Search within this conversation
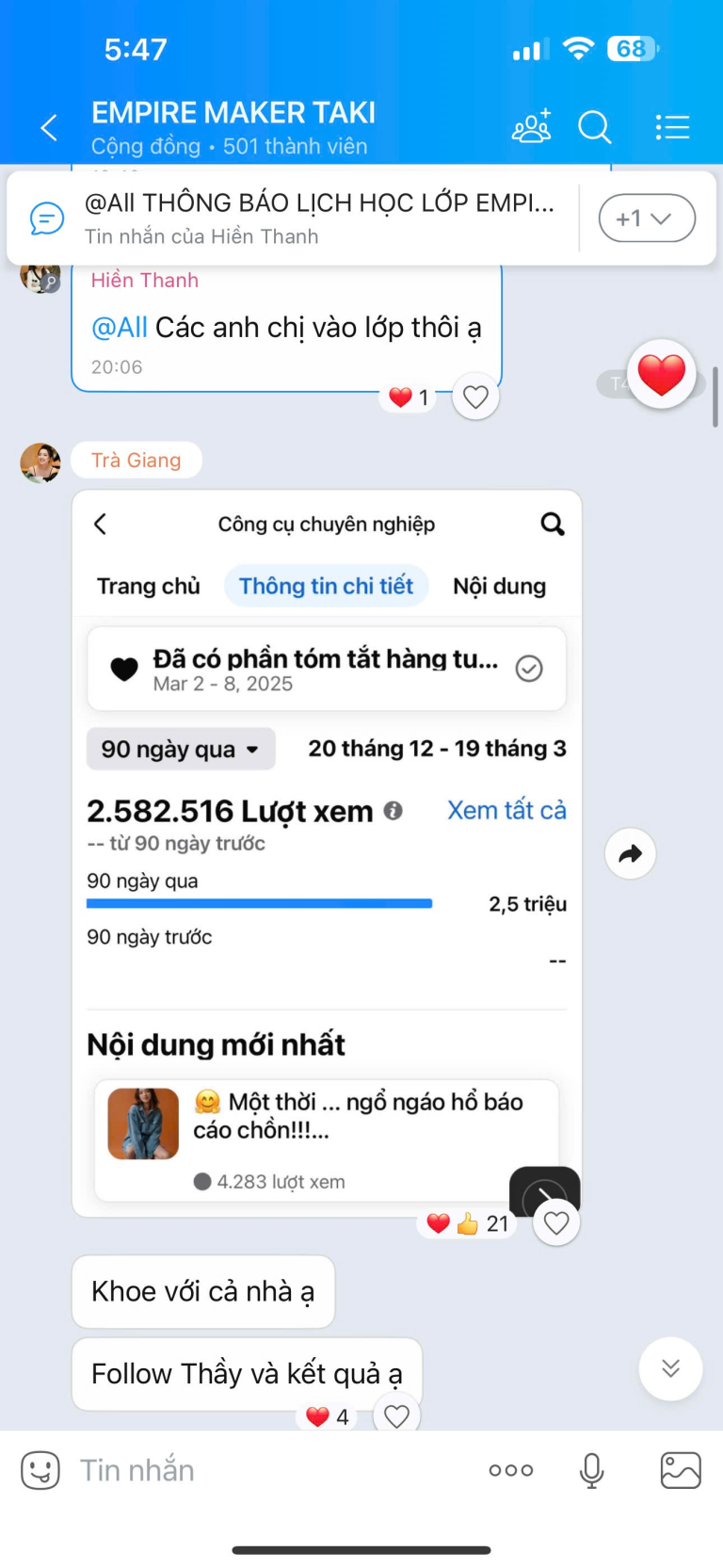This screenshot has width=723, height=1568. click(595, 126)
